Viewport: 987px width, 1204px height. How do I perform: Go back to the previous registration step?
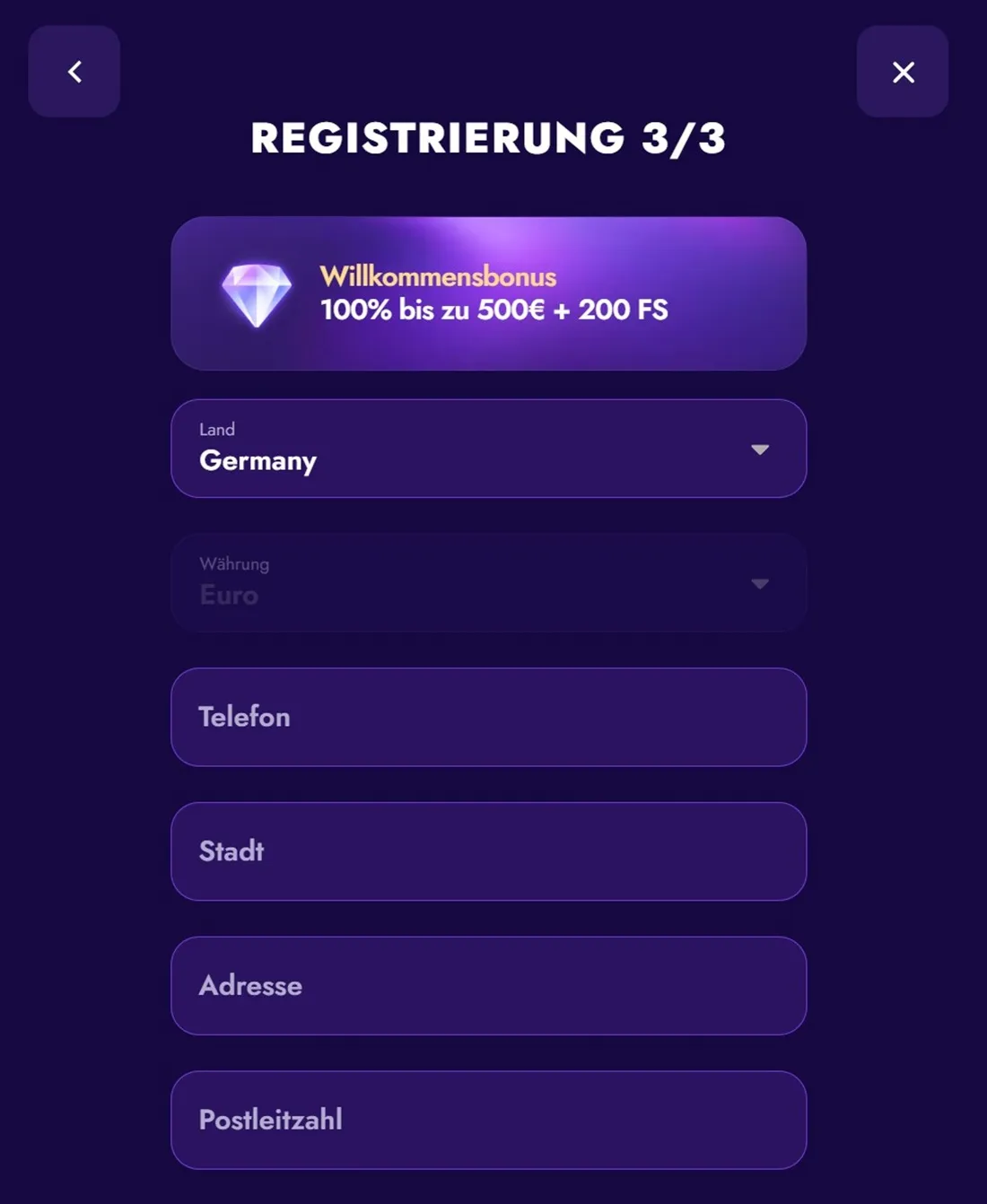point(74,72)
